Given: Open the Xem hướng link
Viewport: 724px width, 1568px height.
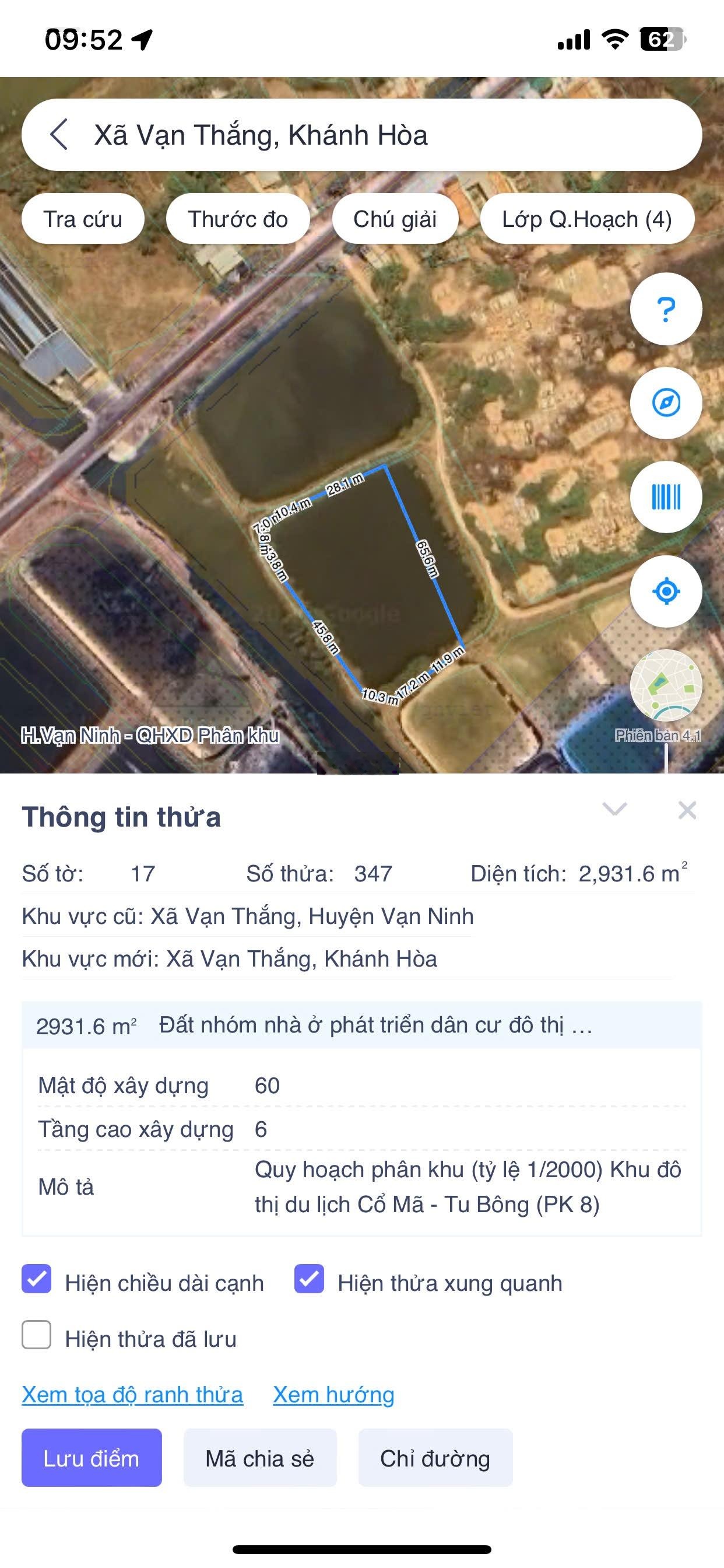Looking at the screenshot, I should tap(333, 1395).
